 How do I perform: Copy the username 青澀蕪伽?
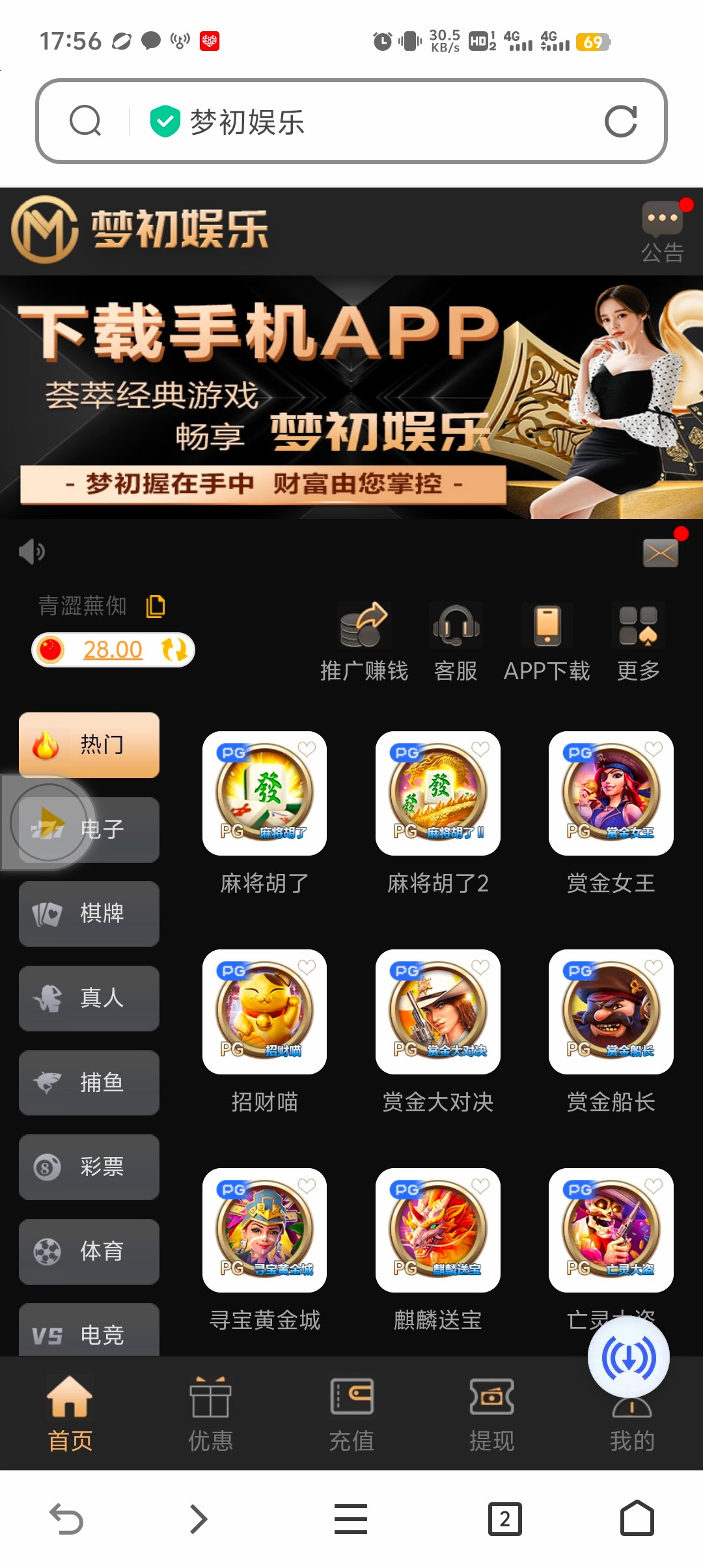click(156, 606)
